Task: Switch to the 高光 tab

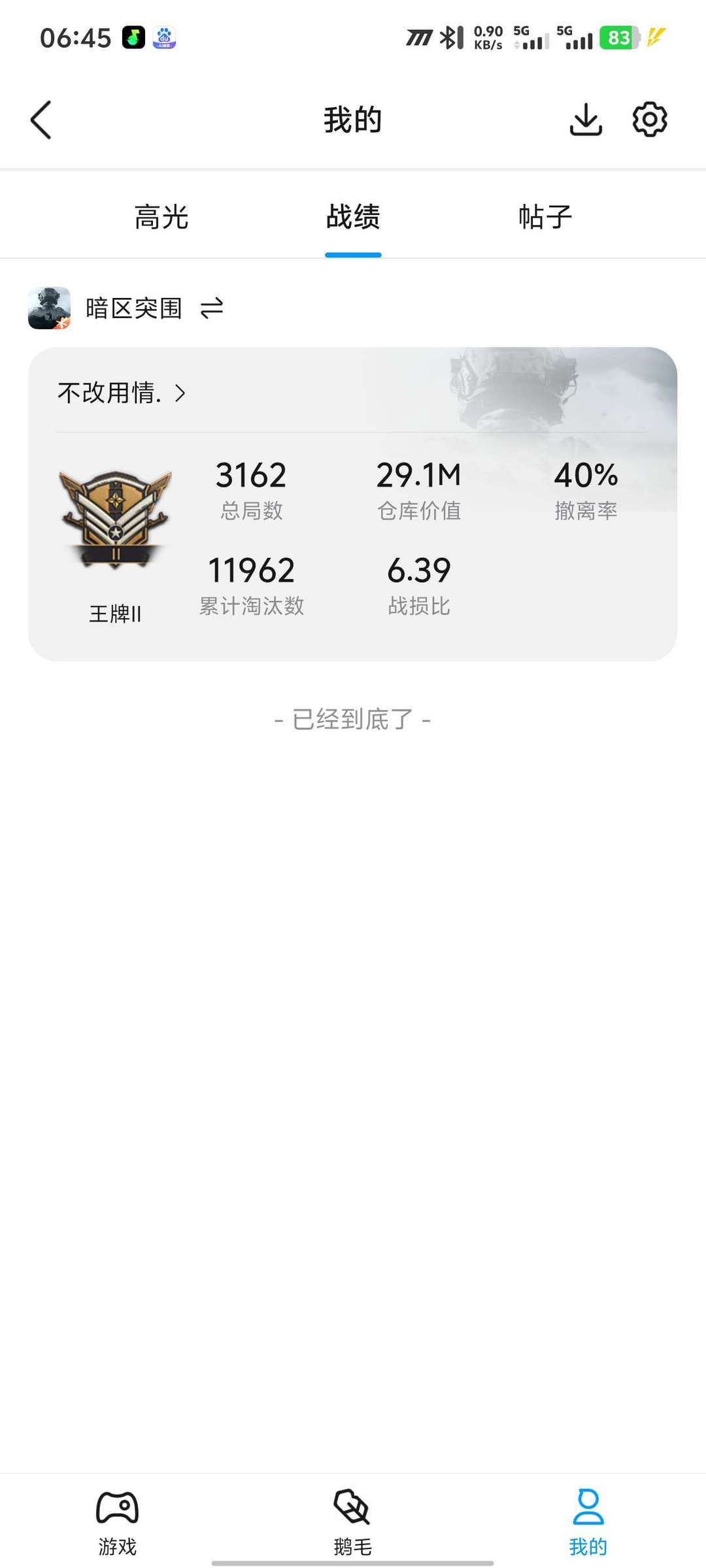Action: tap(161, 218)
